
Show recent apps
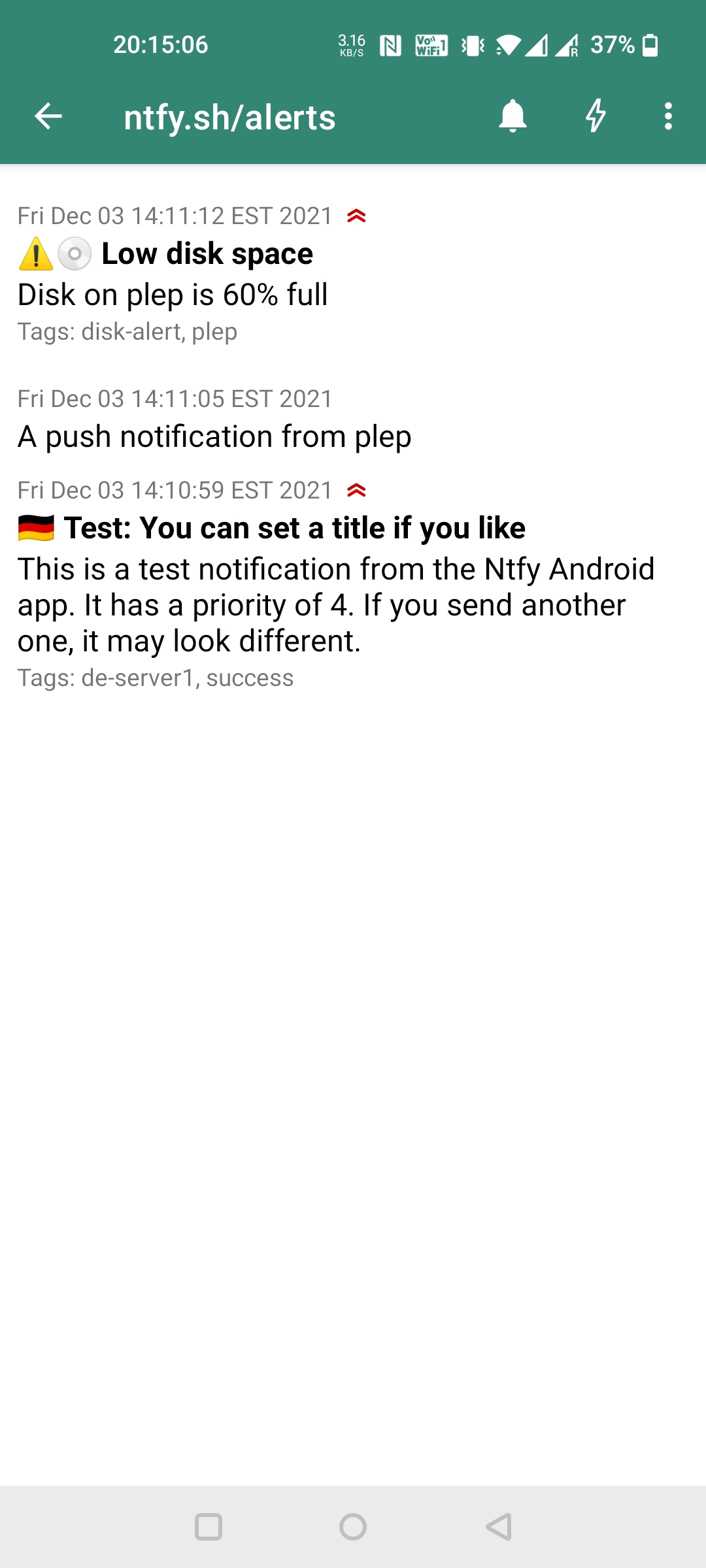209,1527
